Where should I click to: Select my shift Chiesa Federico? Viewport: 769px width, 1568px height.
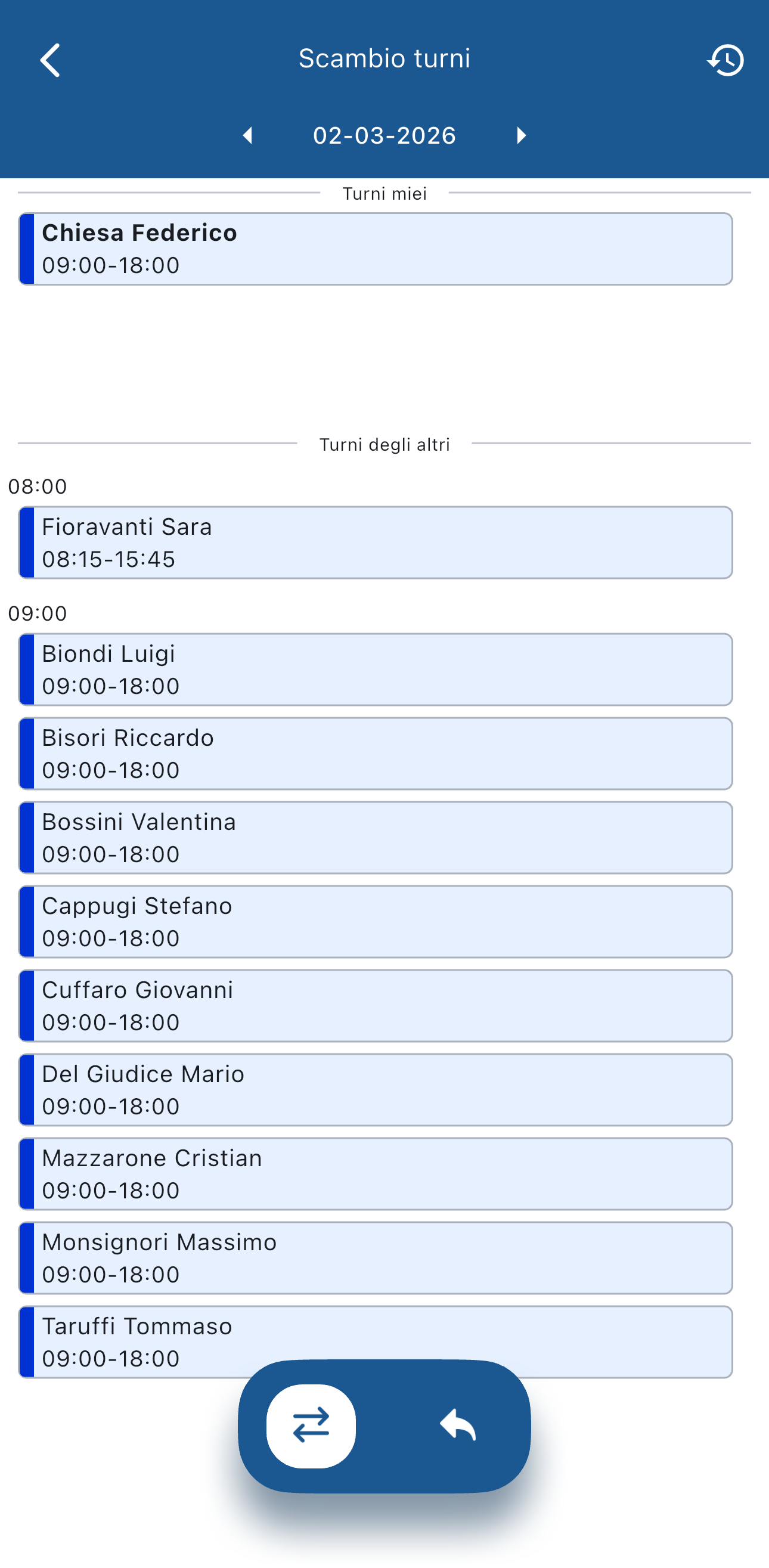coord(376,249)
